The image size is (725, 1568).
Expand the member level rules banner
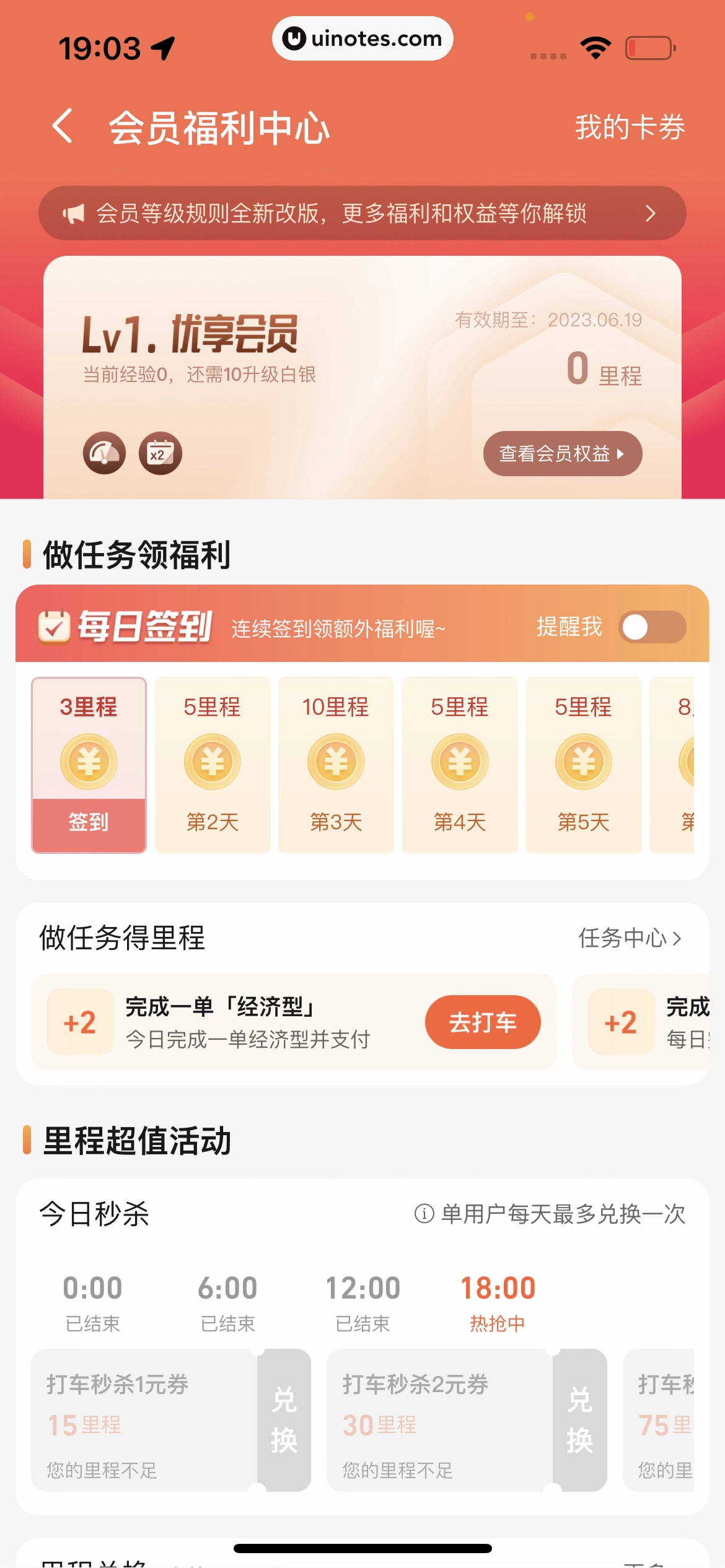(x=650, y=214)
